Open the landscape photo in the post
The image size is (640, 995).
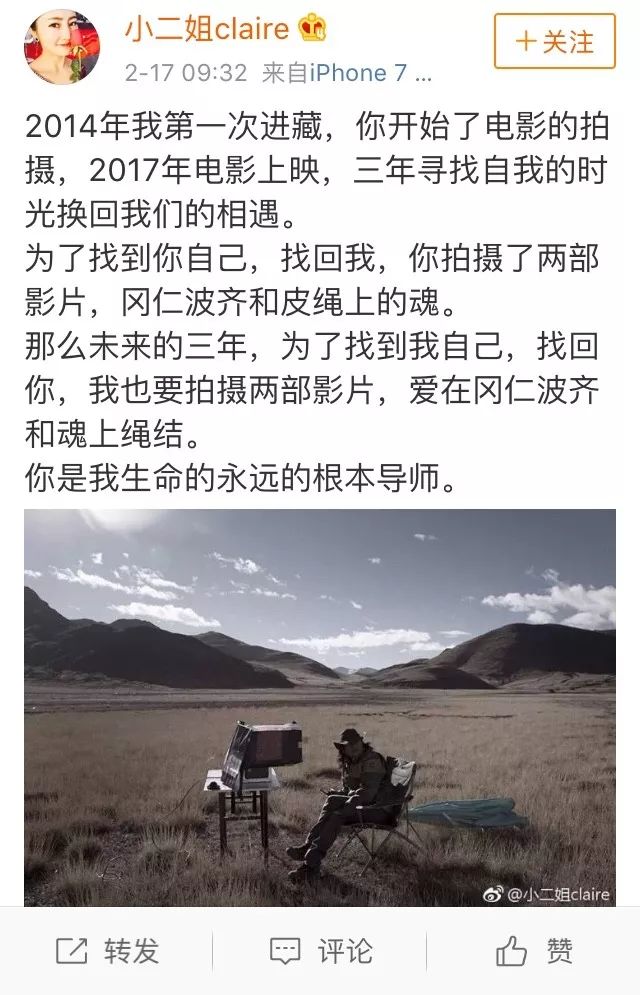coord(320,707)
